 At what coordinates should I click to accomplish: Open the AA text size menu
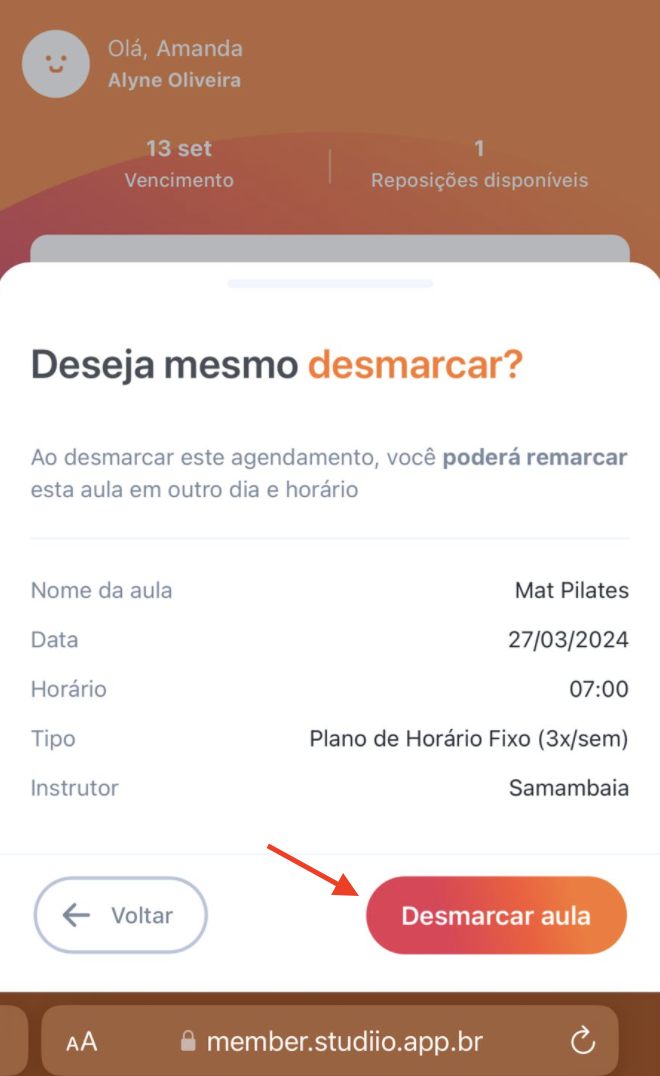tap(82, 1042)
